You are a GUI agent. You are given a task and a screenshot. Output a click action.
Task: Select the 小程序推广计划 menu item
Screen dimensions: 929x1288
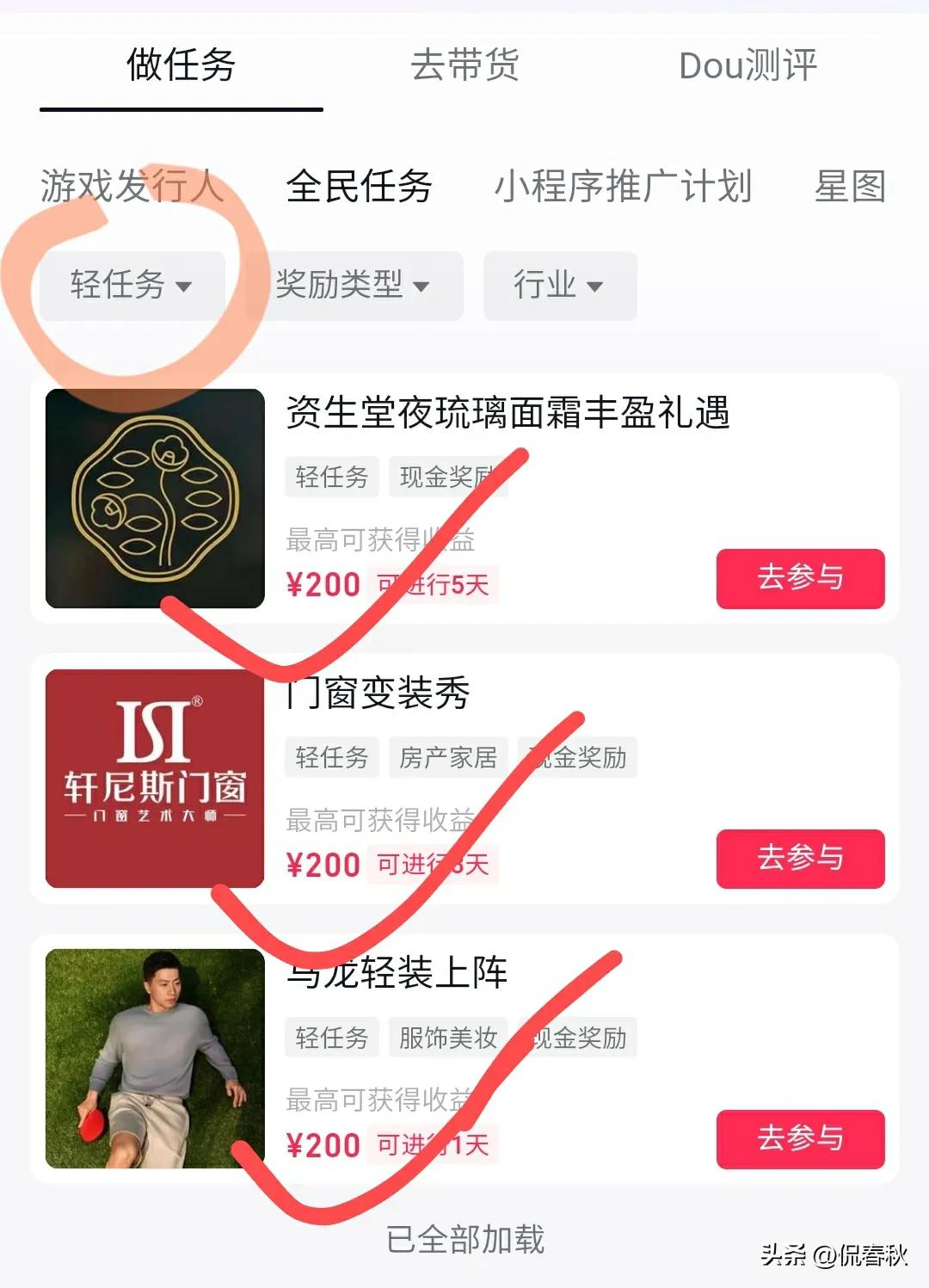click(624, 188)
